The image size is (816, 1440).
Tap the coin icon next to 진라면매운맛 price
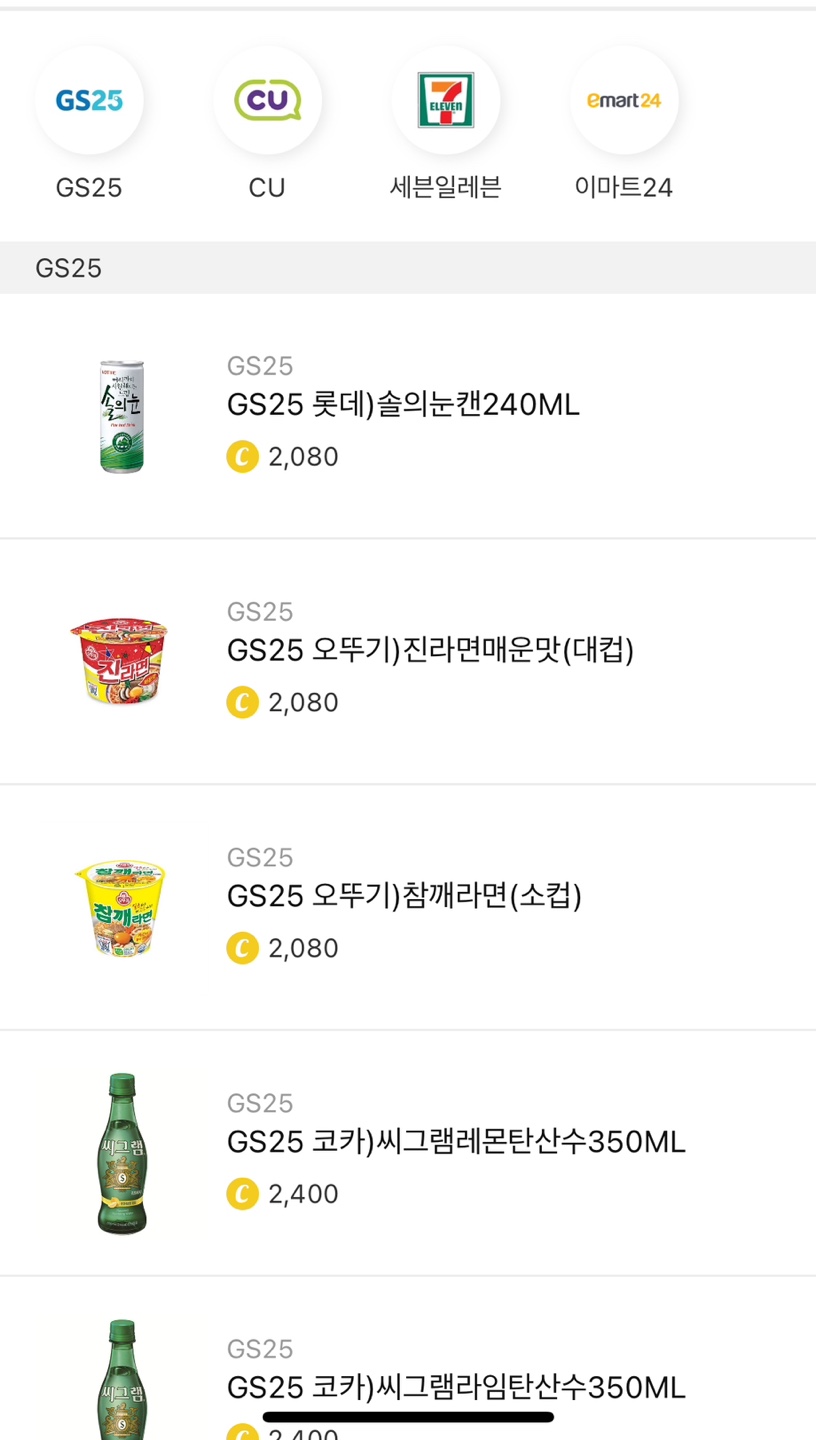click(242, 702)
